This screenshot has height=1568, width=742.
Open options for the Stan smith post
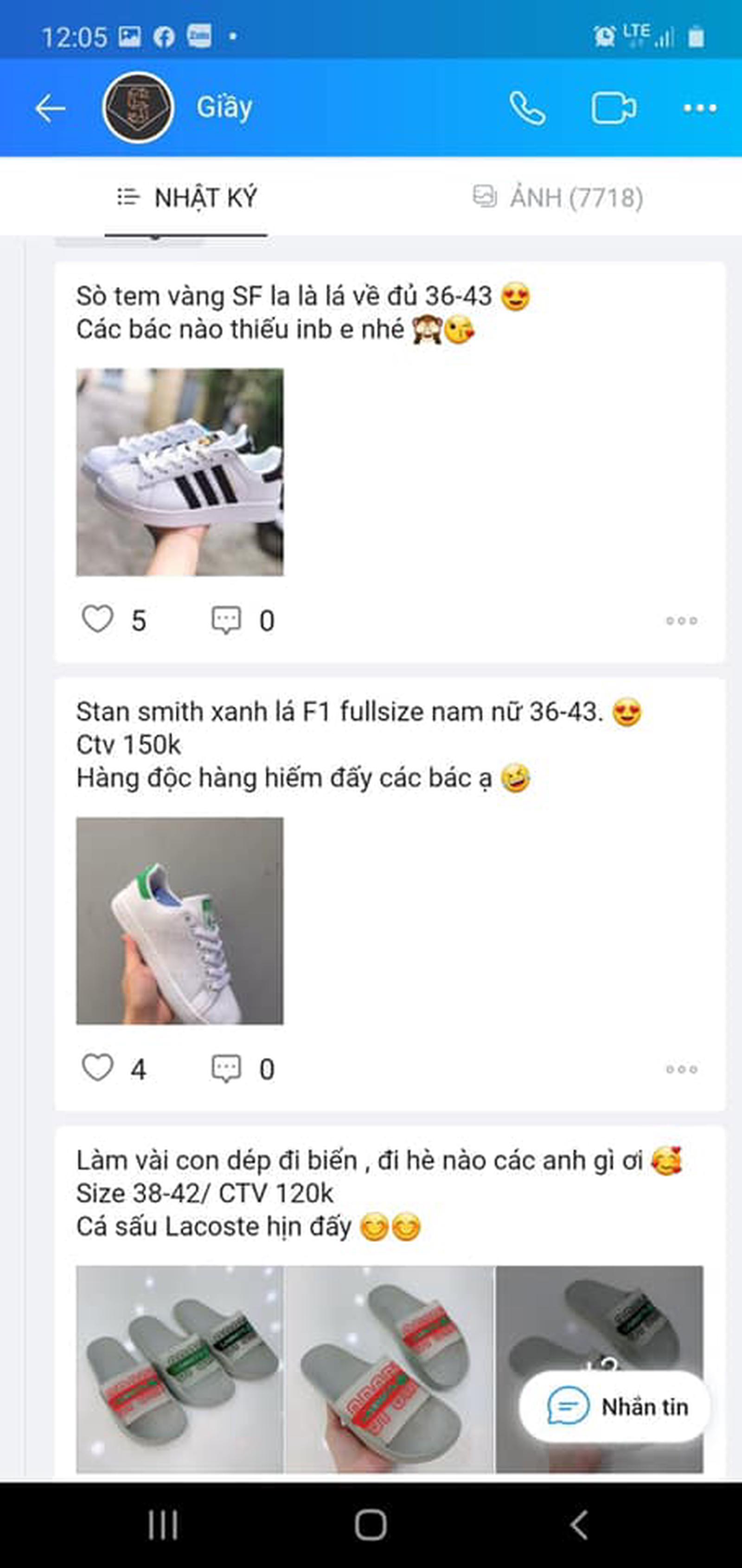(x=681, y=1069)
